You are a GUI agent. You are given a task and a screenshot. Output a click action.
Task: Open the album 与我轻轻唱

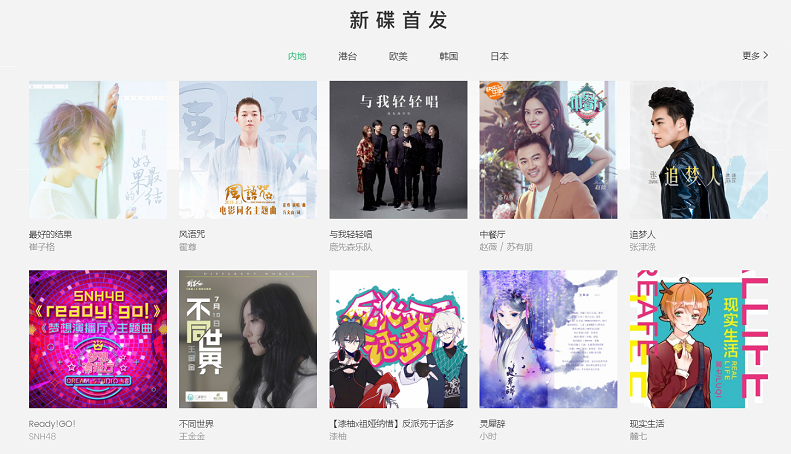398,150
